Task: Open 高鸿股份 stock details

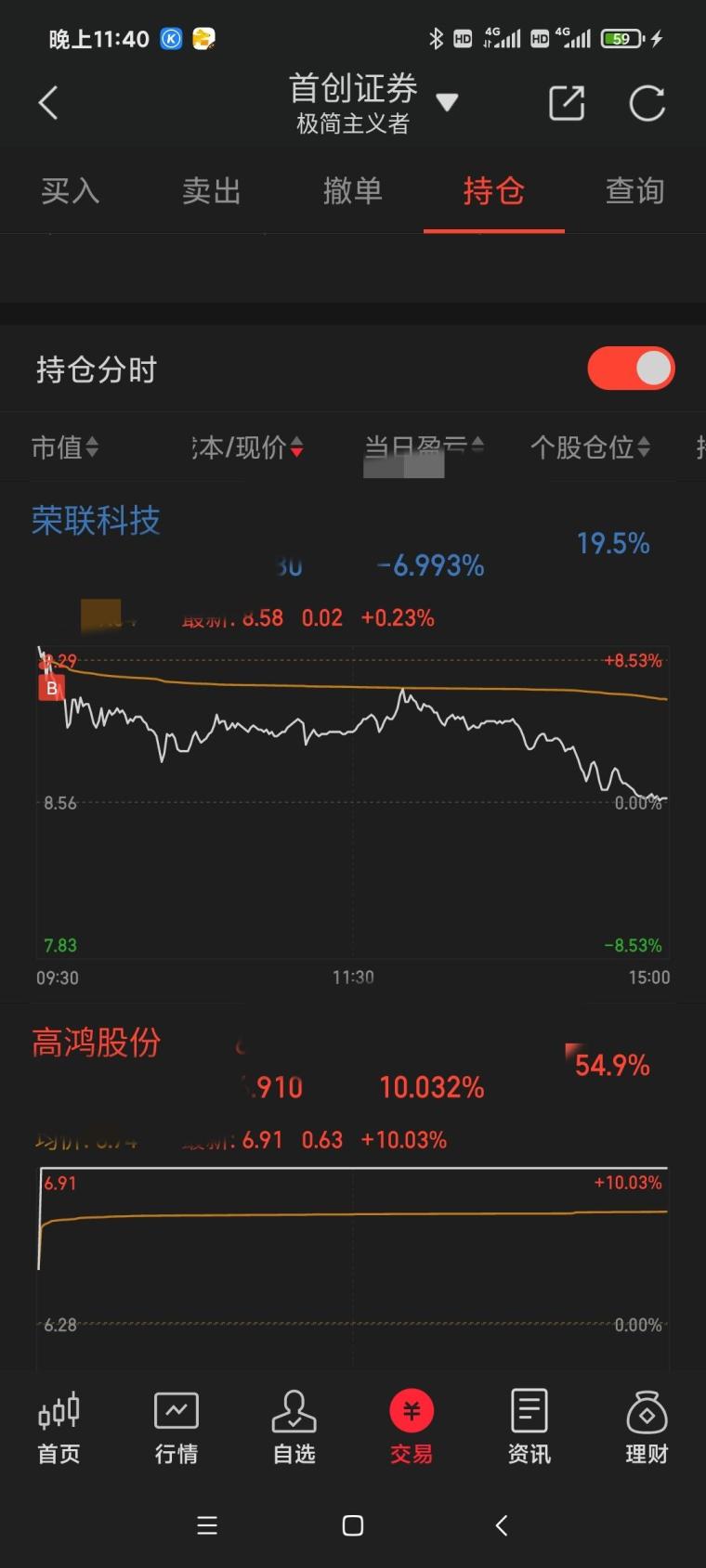Action: tap(97, 1043)
